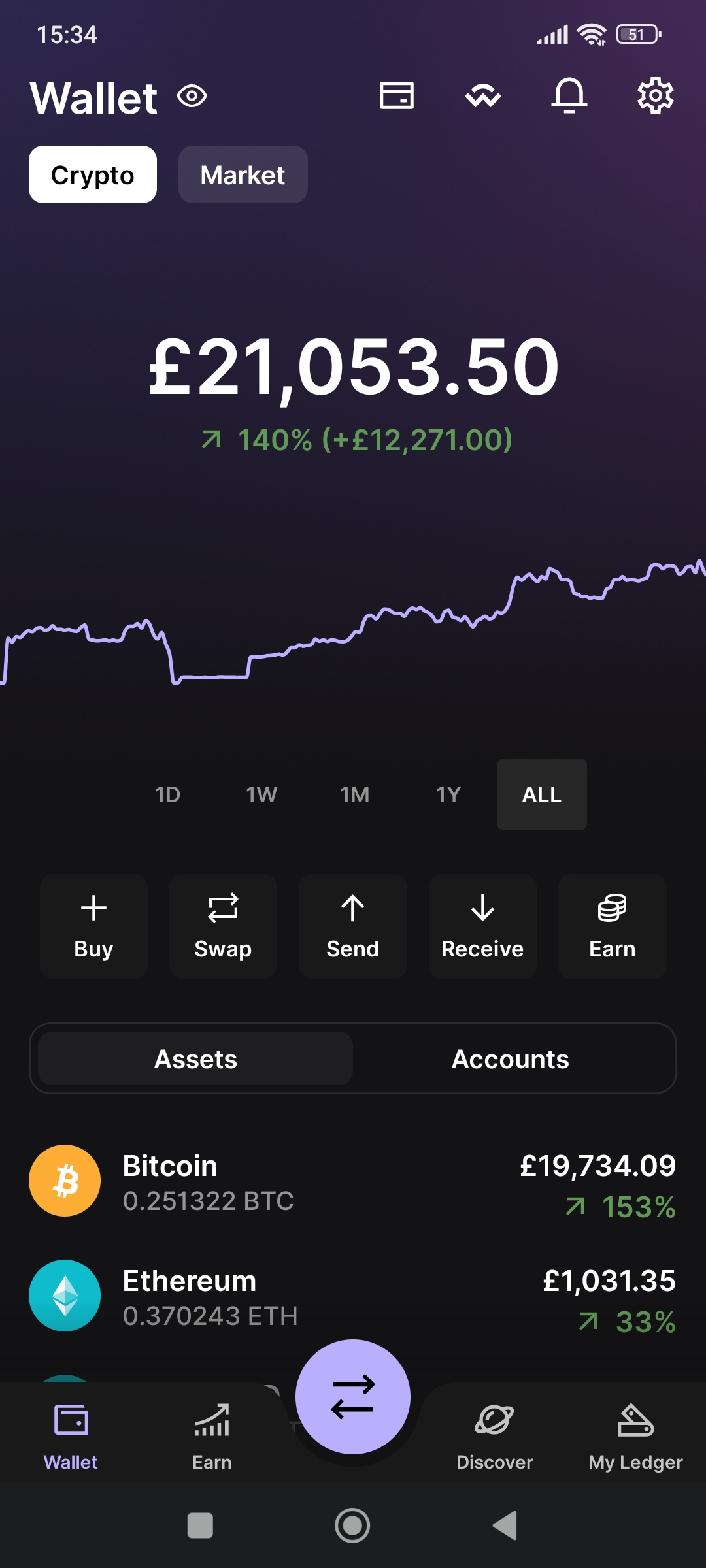The image size is (706, 1568).
Task: Select the 1W chart range
Action: (x=261, y=794)
